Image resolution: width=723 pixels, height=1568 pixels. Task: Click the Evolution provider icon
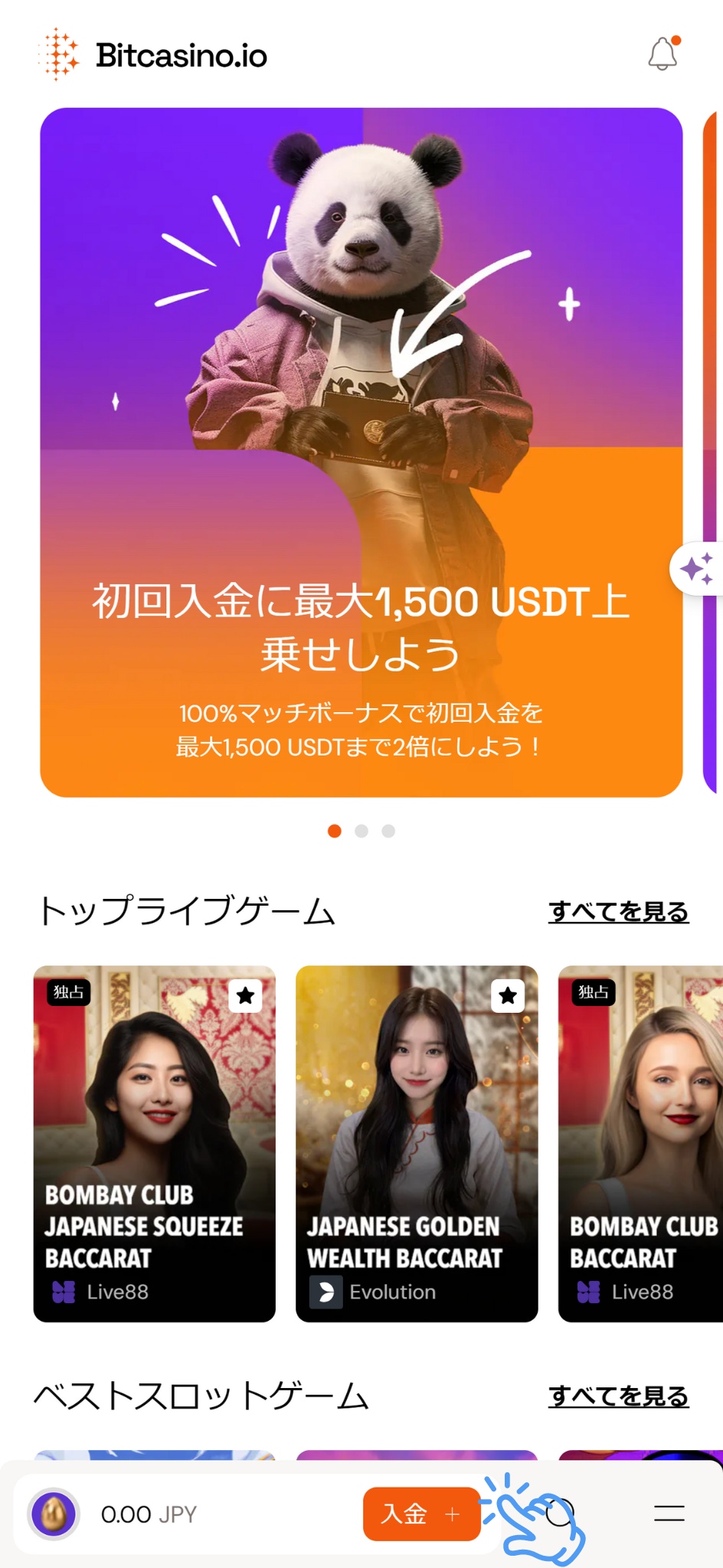point(326,1292)
